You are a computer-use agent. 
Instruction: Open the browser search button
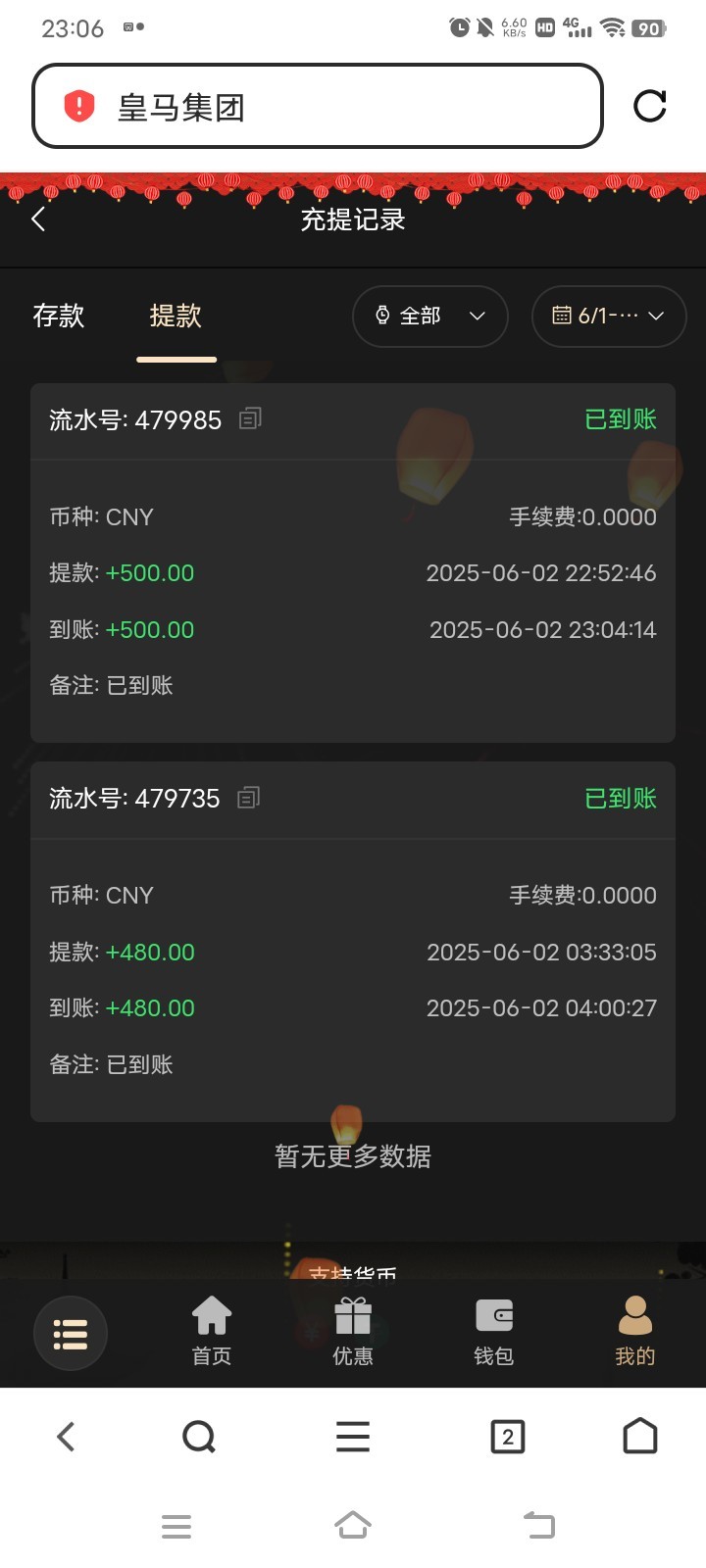click(x=199, y=1438)
